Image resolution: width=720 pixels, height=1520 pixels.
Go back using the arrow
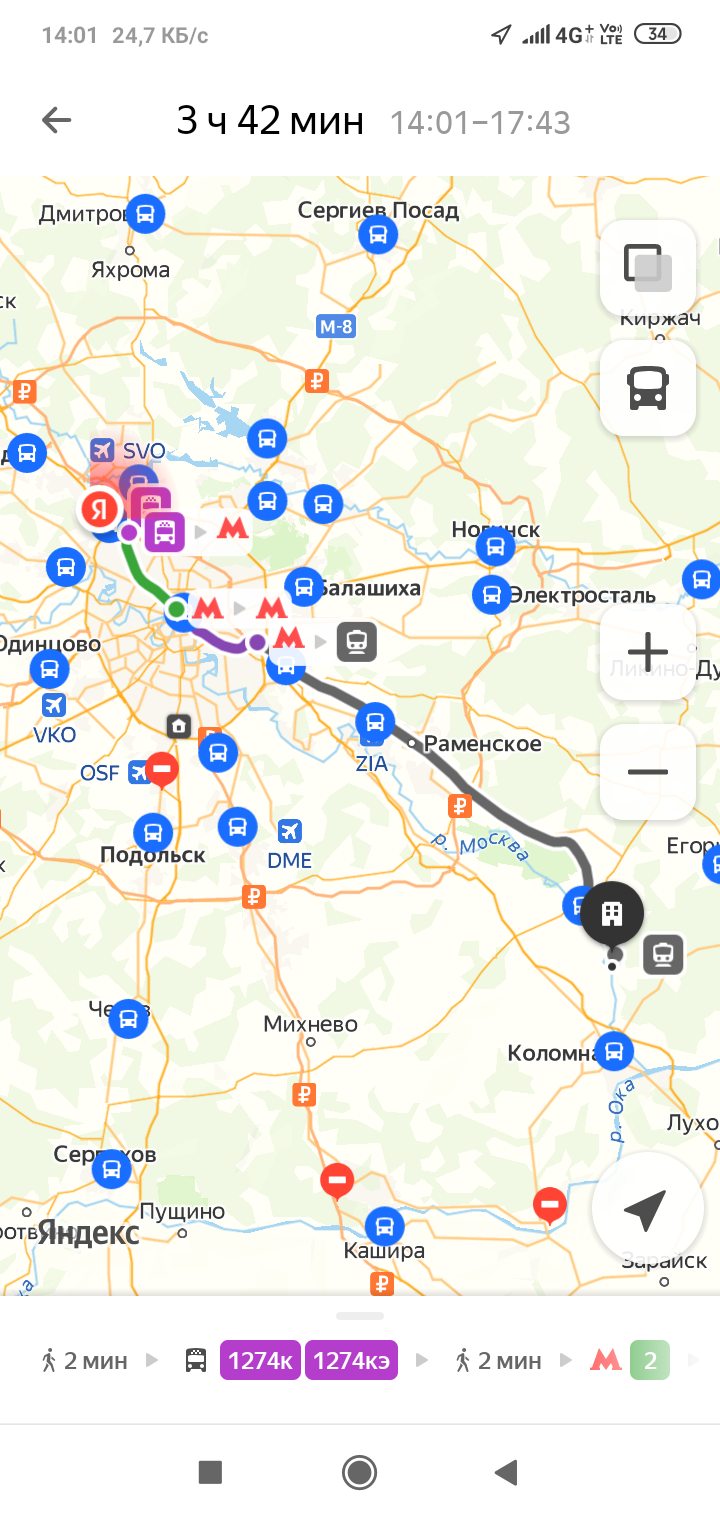(56, 121)
